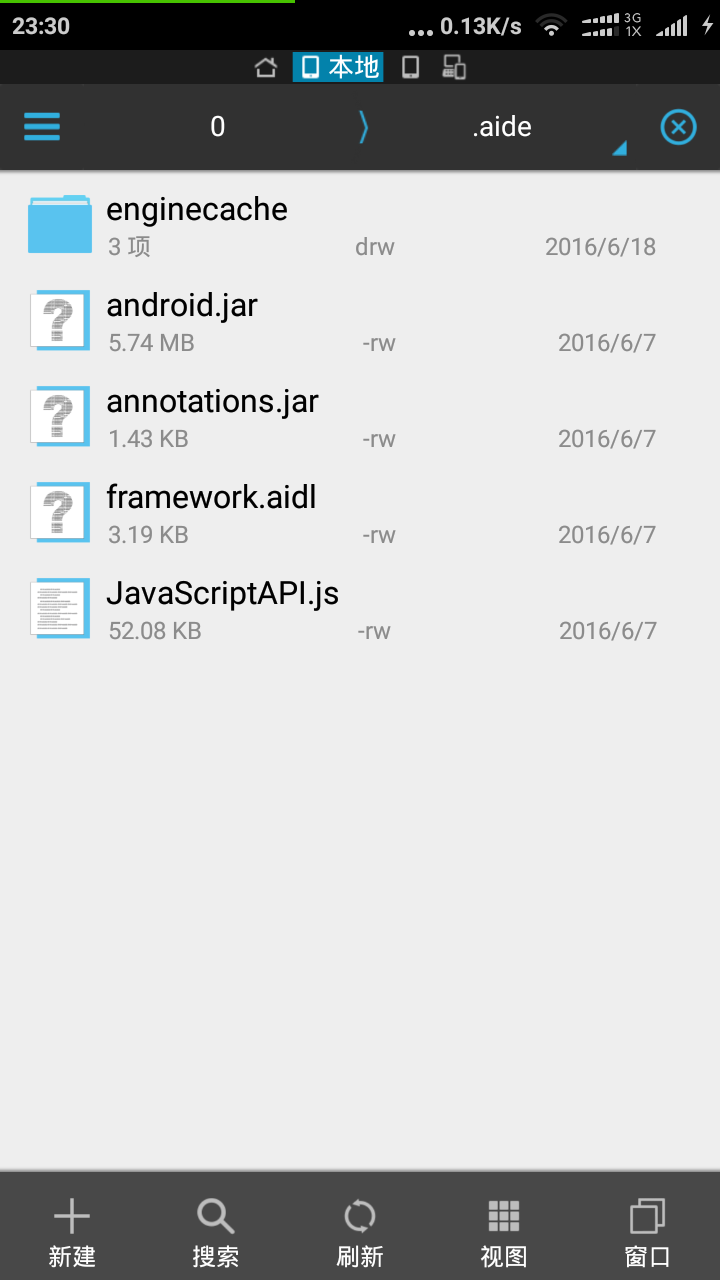The image size is (720, 1280).
Task: Select the 0 folder in the breadcrumb
Action: [x=216, y=127]
